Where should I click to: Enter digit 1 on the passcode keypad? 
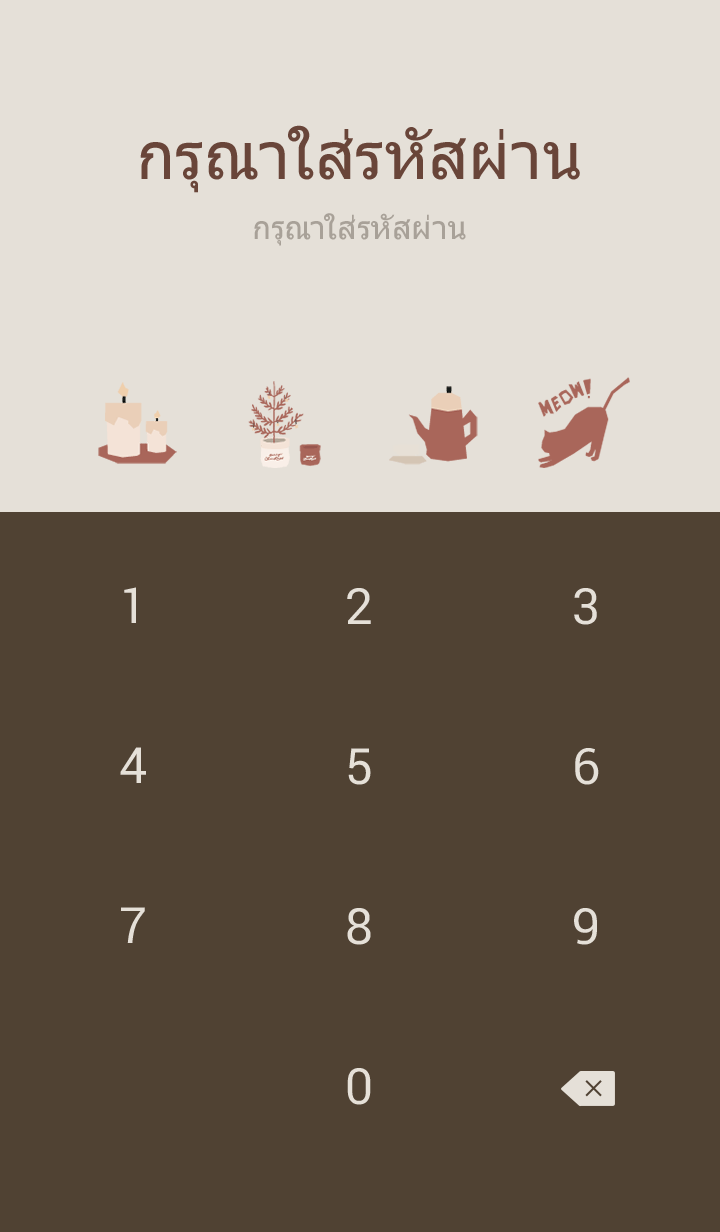point(132,607)
